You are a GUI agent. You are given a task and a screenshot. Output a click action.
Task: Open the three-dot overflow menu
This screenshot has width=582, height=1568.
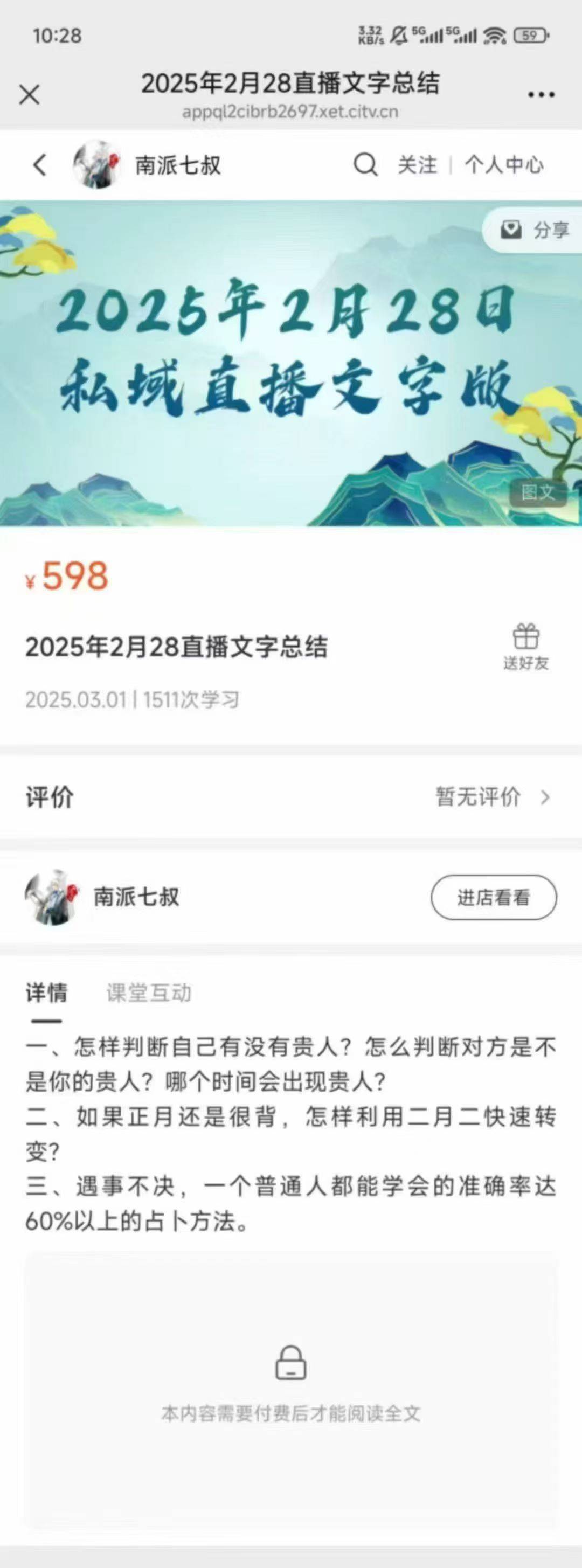pos(541,95)
